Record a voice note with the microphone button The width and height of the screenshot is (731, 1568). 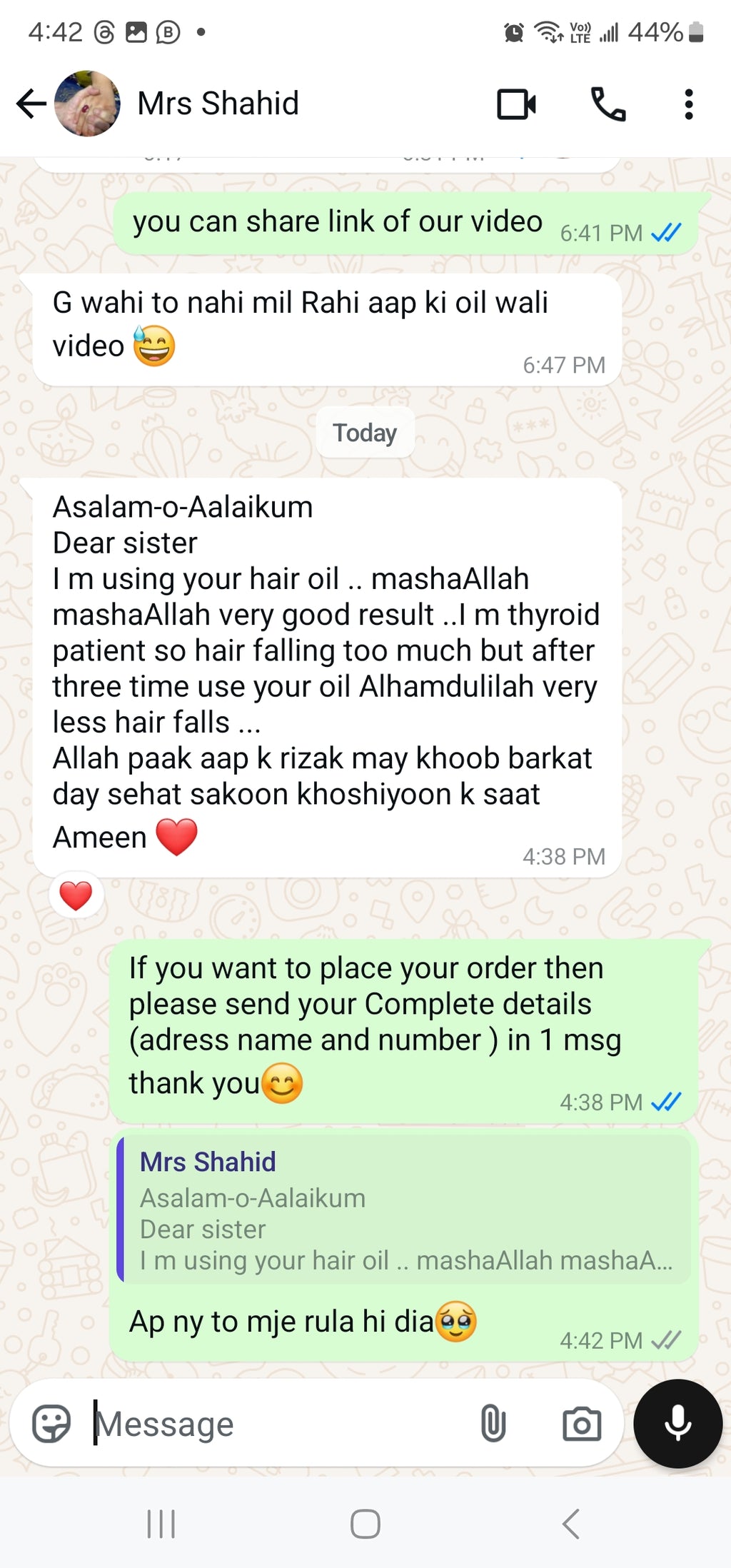click(677, 1423)
